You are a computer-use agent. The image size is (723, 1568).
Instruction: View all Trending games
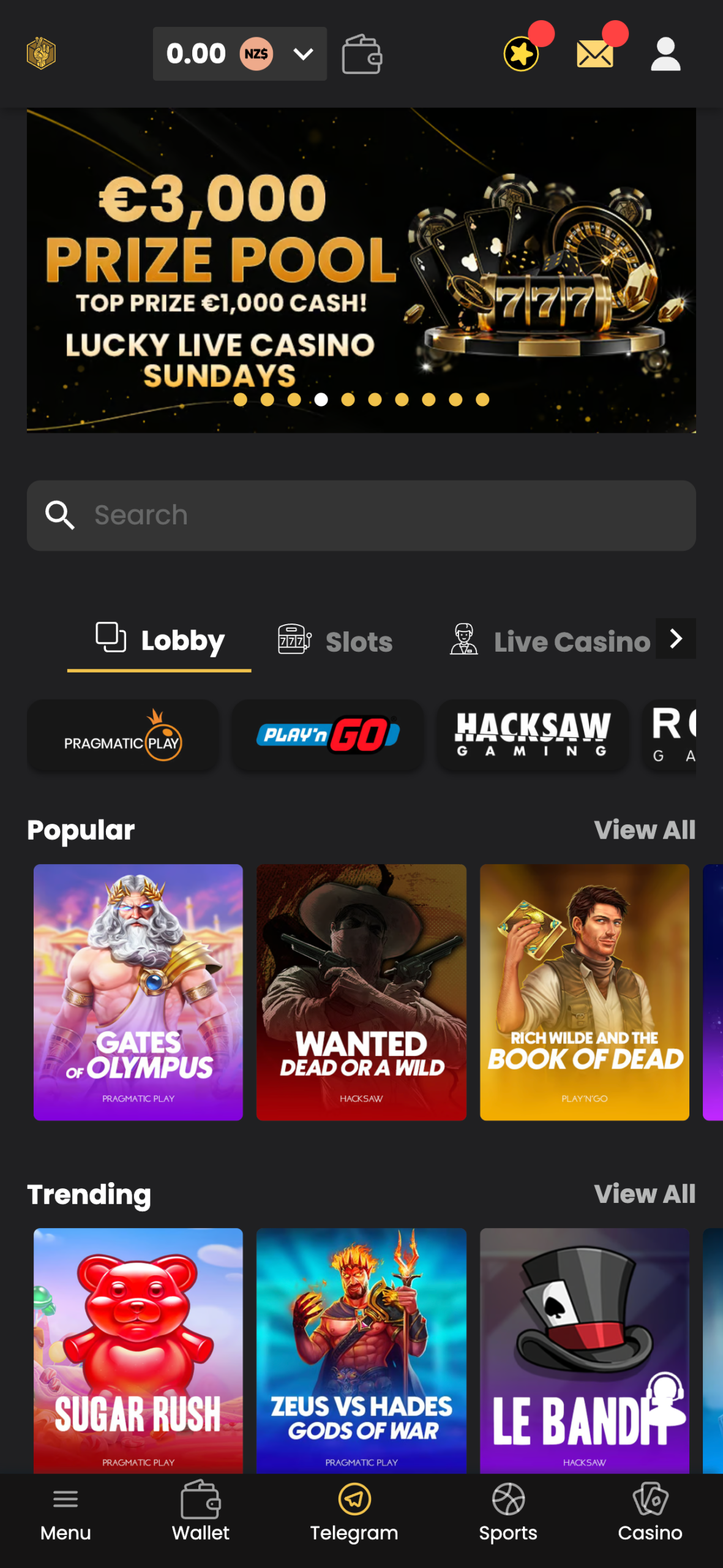[x=644, y=1194]
